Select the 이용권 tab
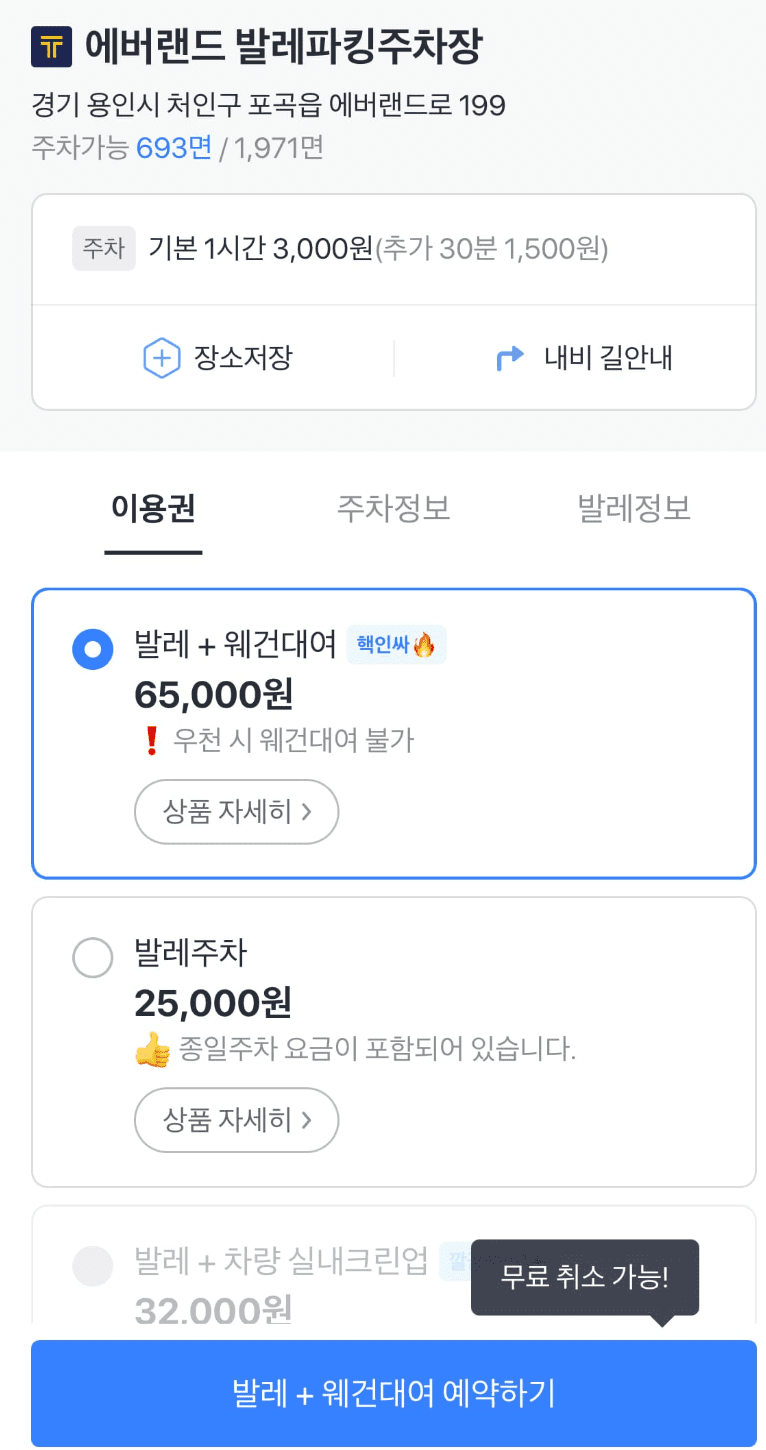 click(152, 509)
